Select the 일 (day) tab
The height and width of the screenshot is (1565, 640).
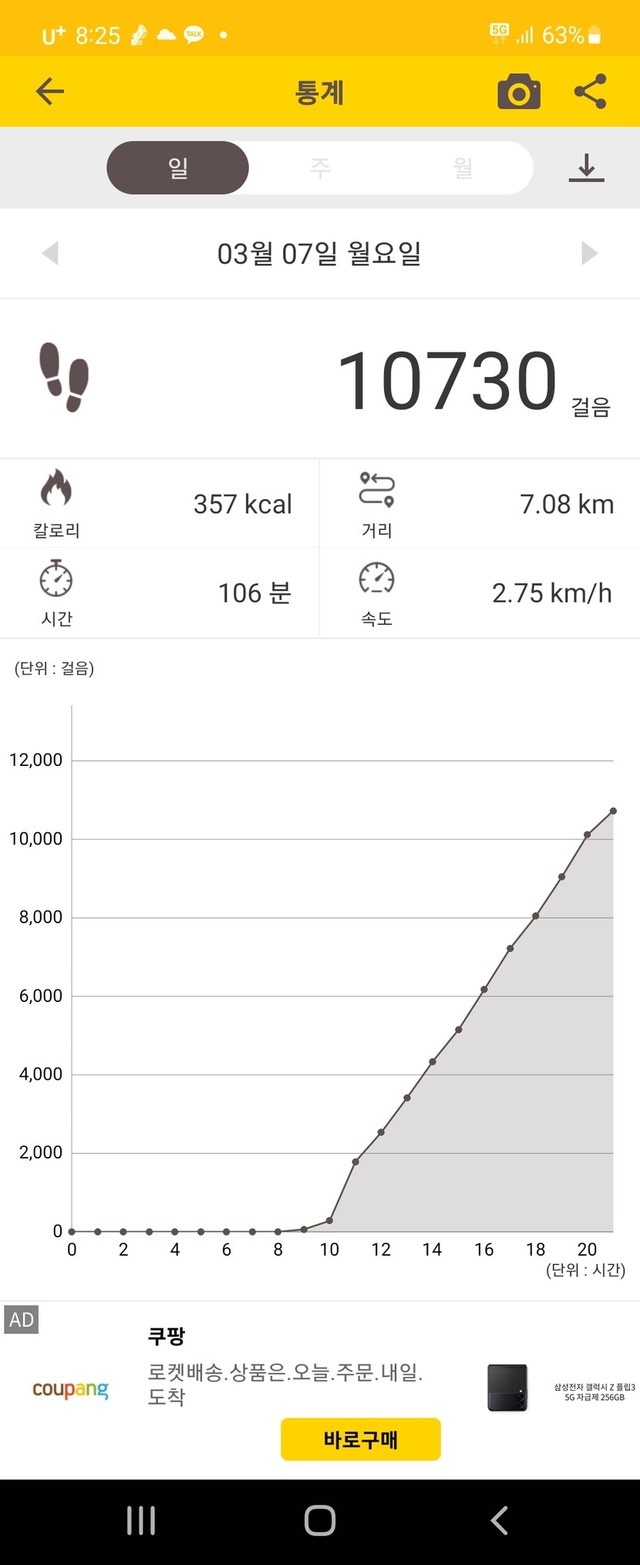tap(178, 168)
